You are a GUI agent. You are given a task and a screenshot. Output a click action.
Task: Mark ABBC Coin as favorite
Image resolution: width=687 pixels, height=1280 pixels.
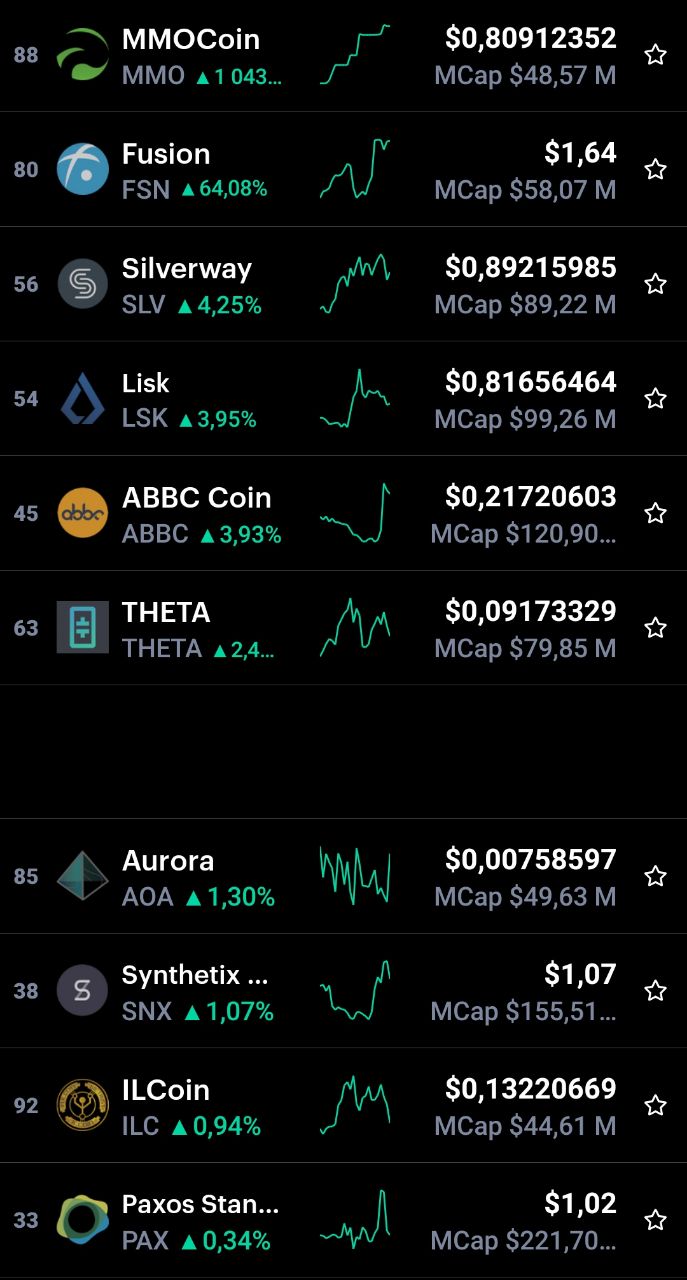655,513
